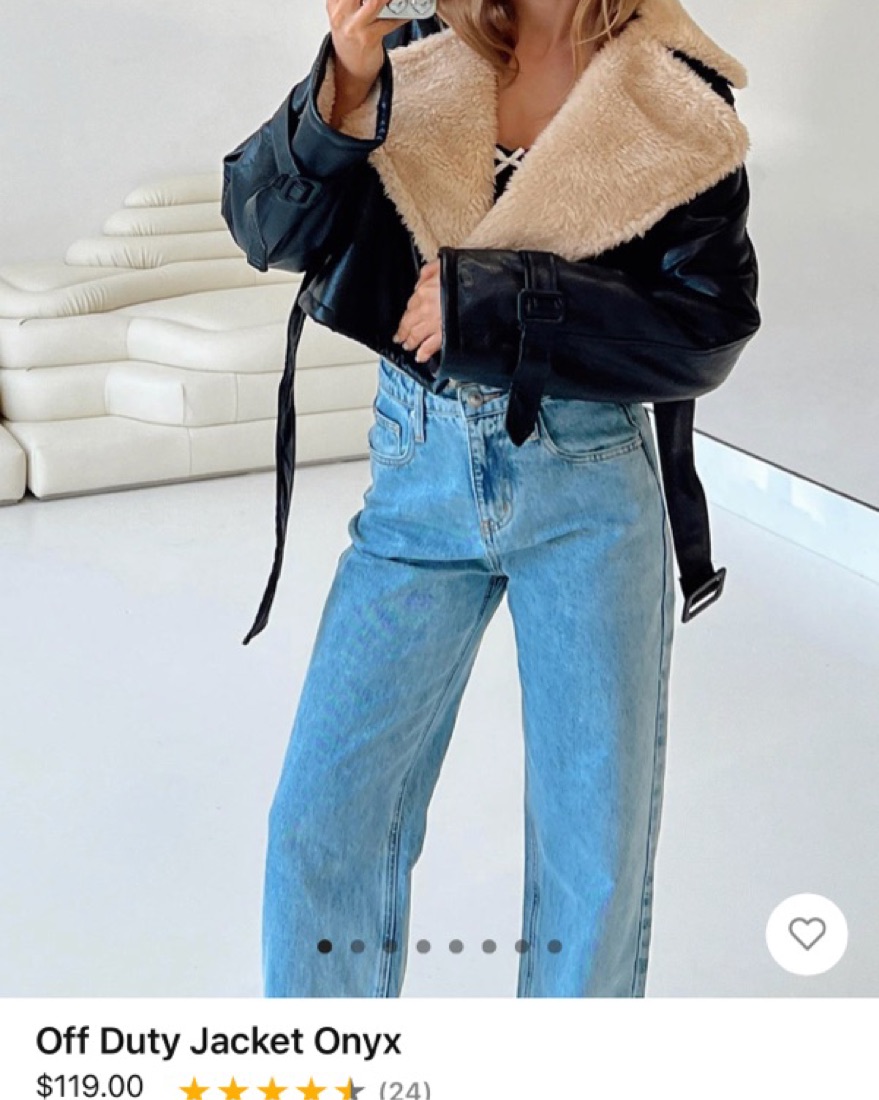Add Off Duty Jacket Onyx to wishlist
The image size is (879, 1100).
806,934
